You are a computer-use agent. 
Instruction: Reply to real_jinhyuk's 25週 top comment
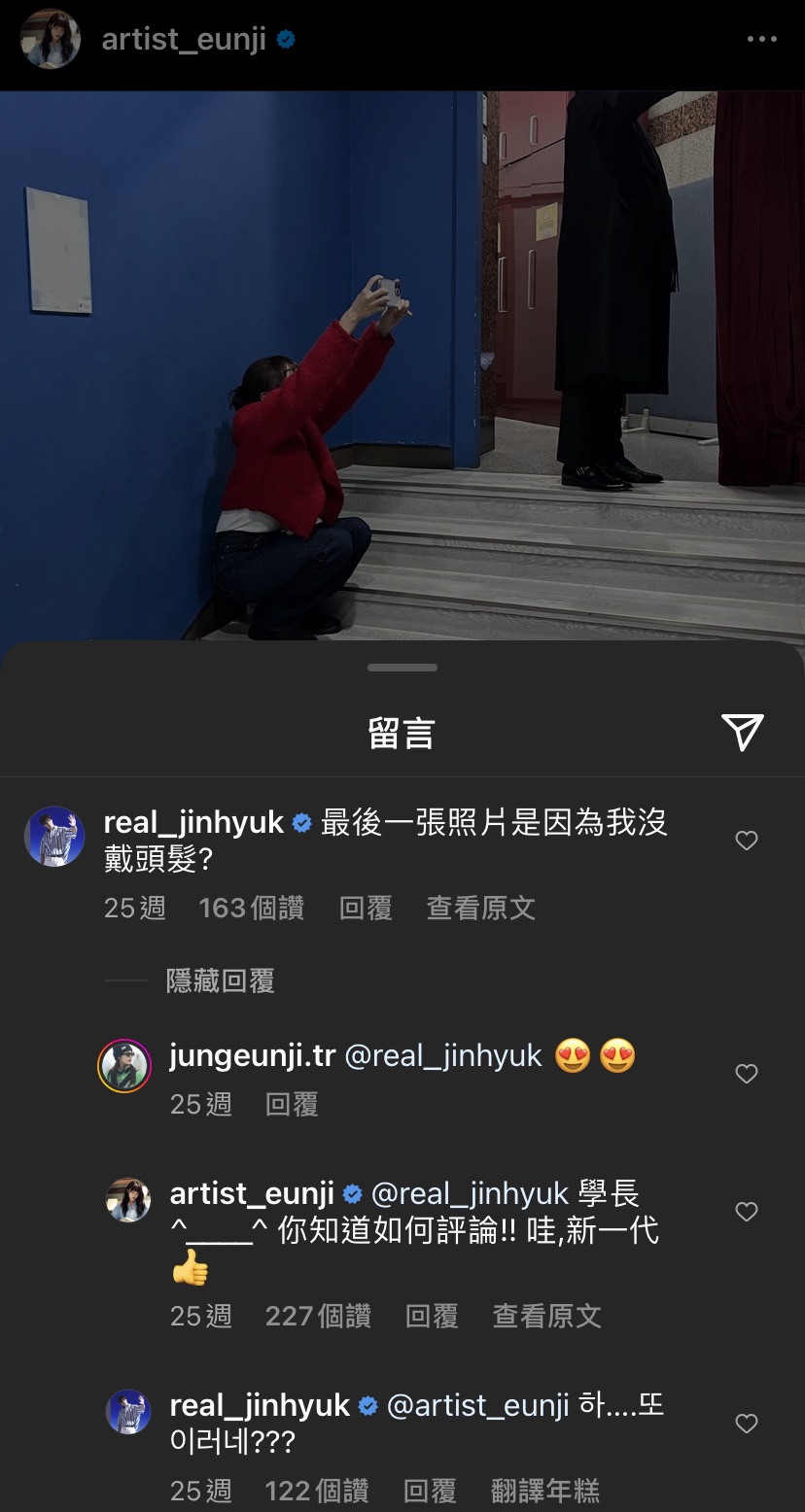[366, 908]
